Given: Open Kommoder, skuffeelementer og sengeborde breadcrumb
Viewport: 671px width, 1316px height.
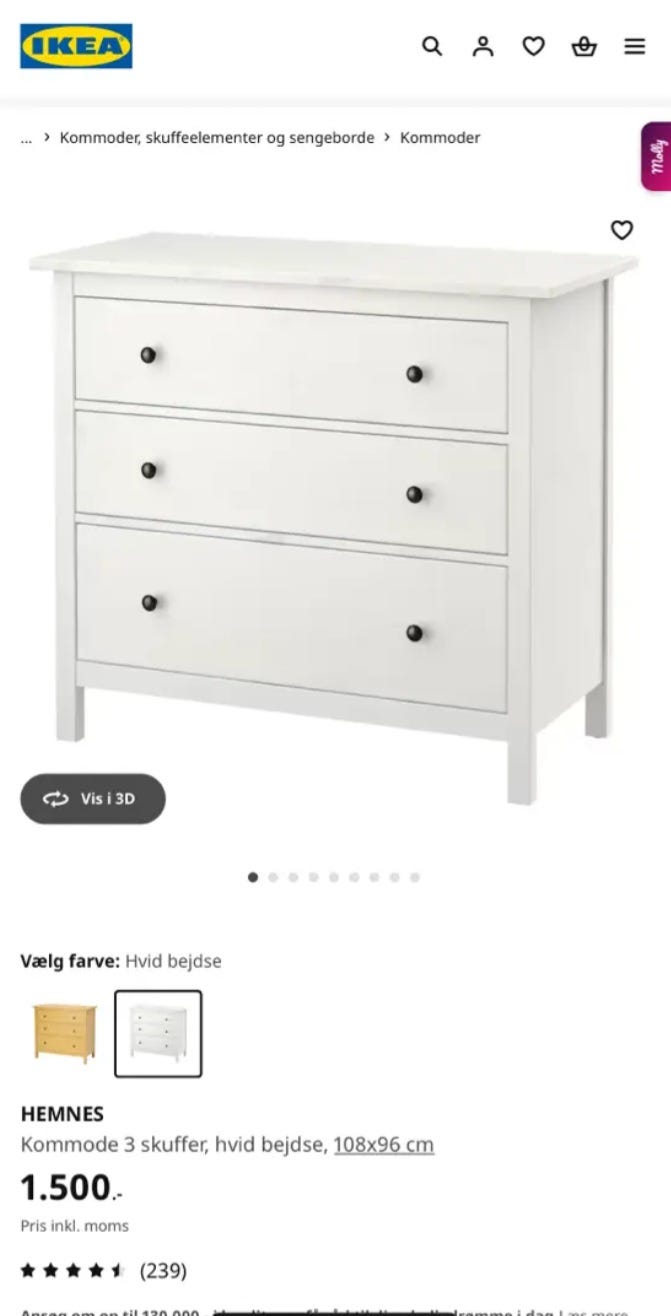Looking at the screenshot, I should (217, 138).
